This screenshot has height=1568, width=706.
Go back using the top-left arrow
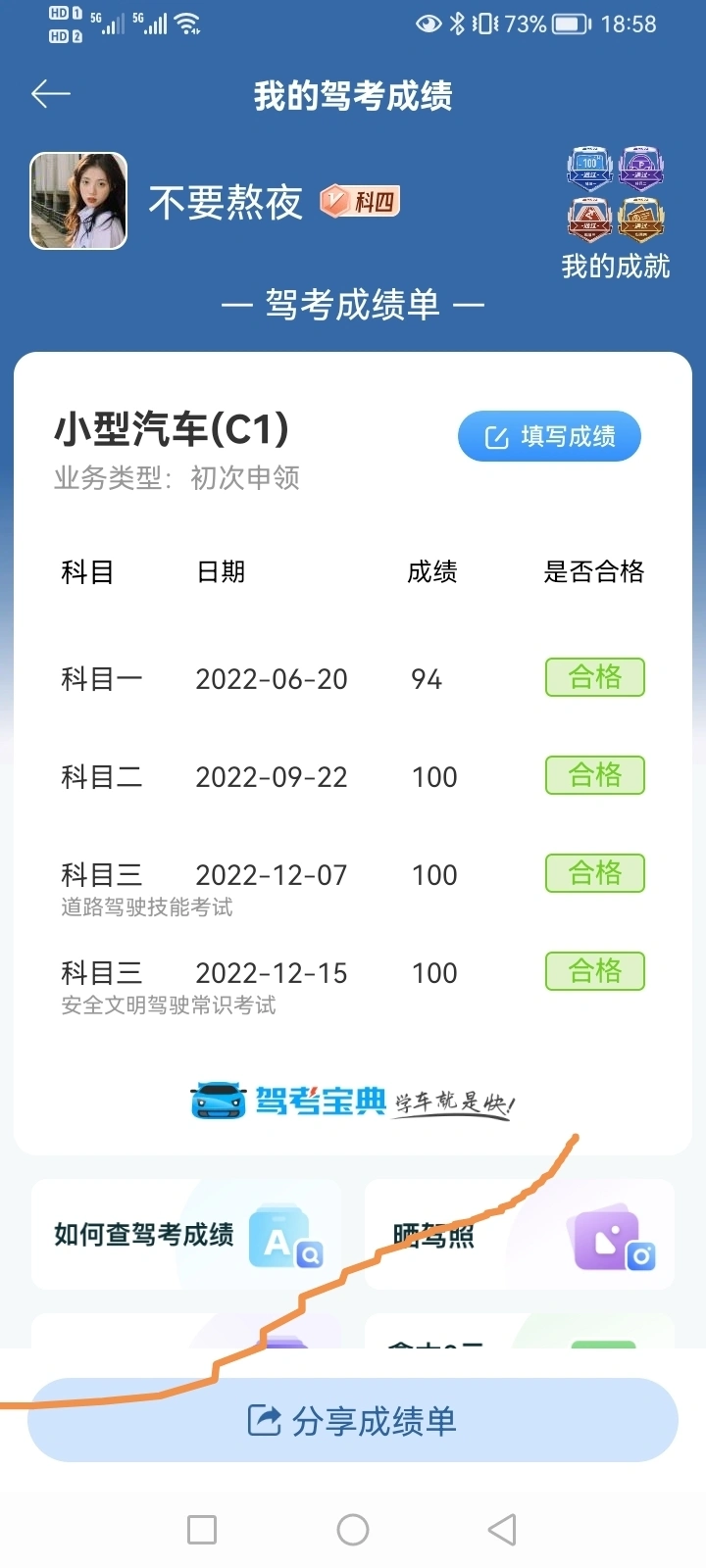click(51, 94)
